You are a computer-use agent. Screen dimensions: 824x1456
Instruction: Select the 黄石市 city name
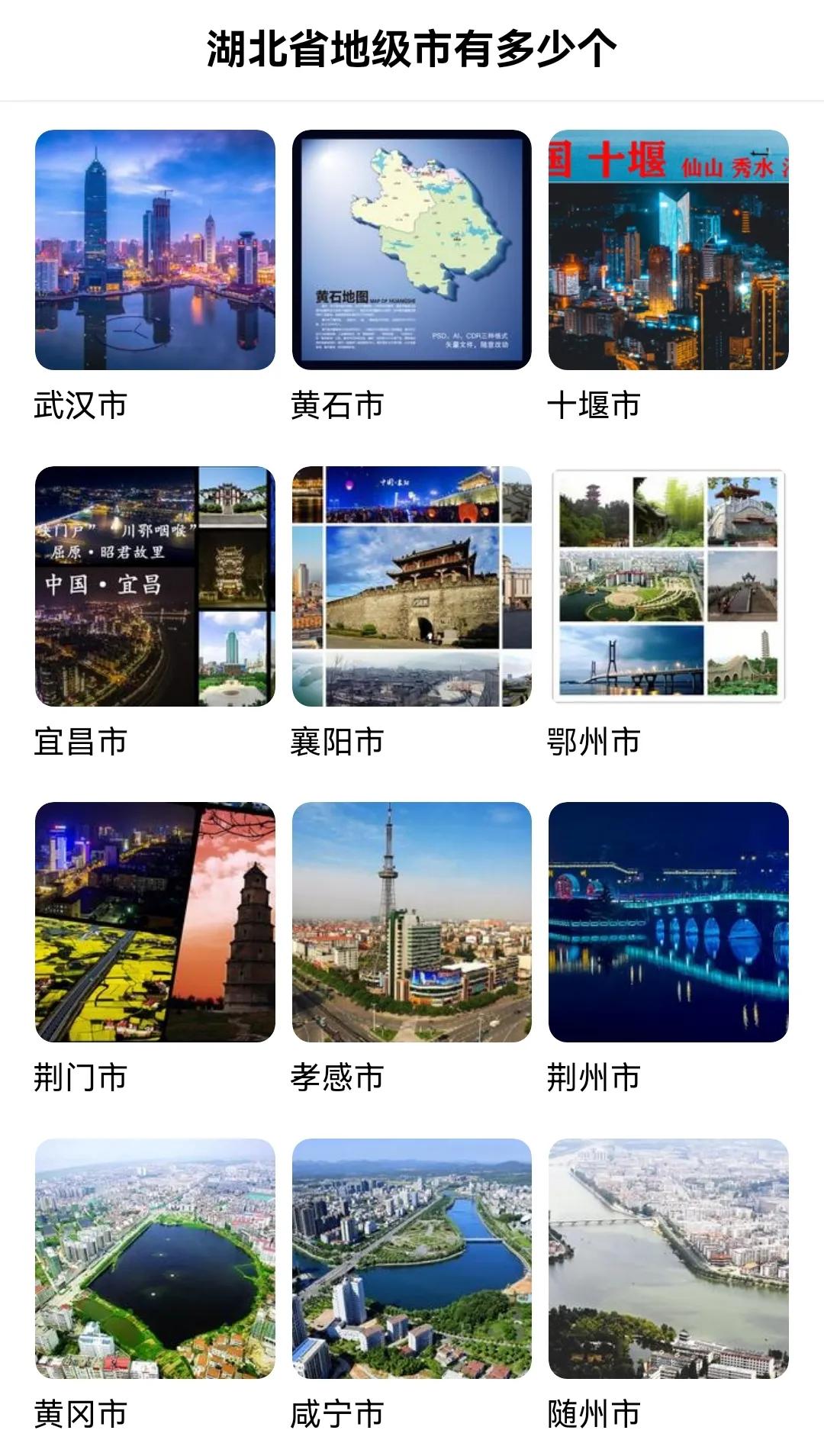339,404
